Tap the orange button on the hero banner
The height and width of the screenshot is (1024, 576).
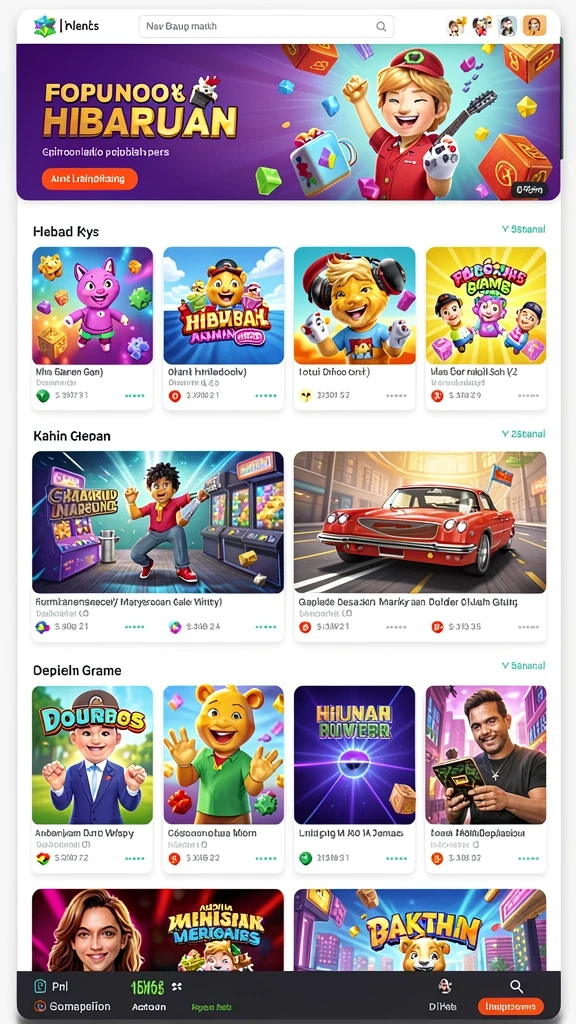click(89, 179)
